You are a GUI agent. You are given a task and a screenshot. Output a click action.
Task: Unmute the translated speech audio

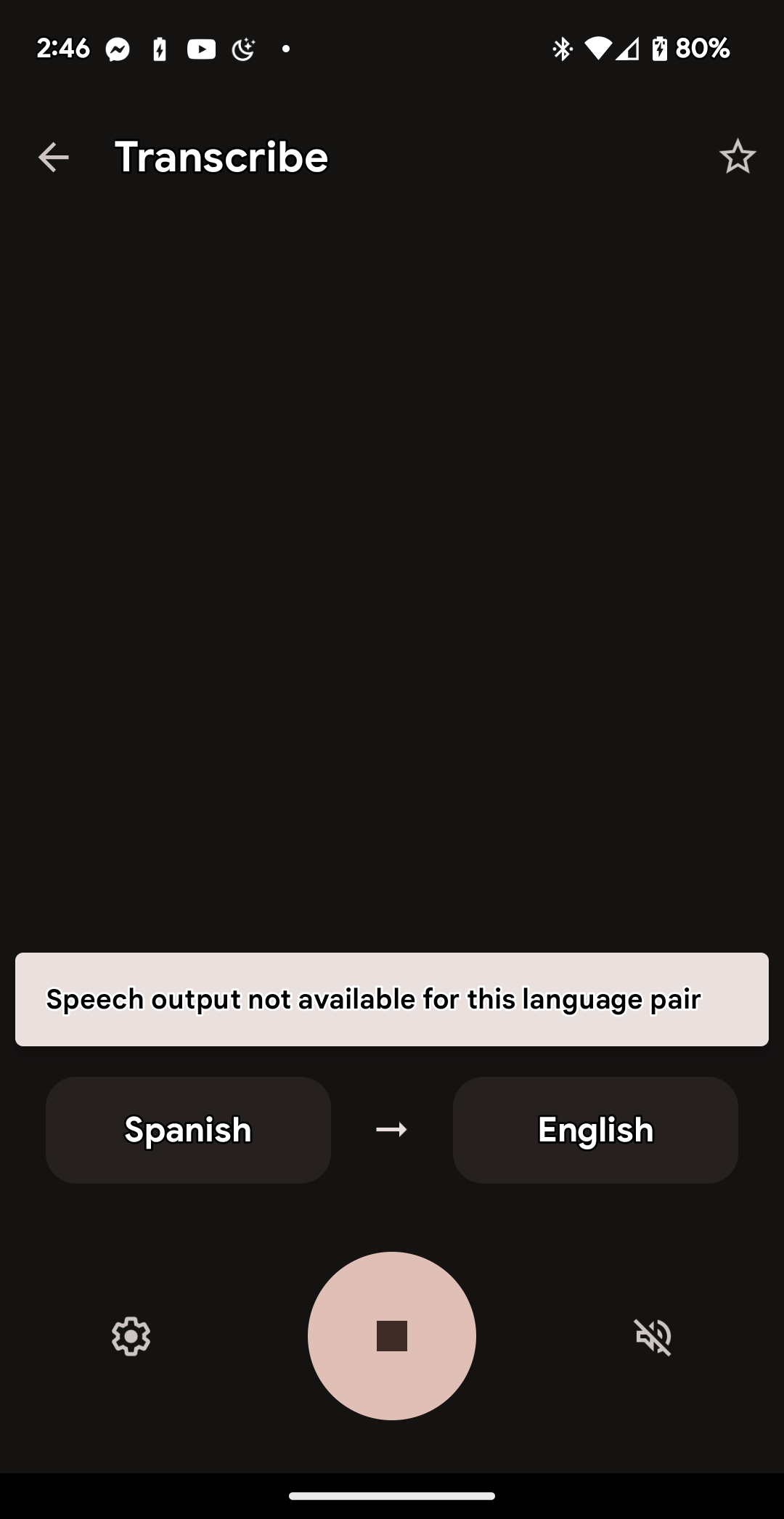653,1336
